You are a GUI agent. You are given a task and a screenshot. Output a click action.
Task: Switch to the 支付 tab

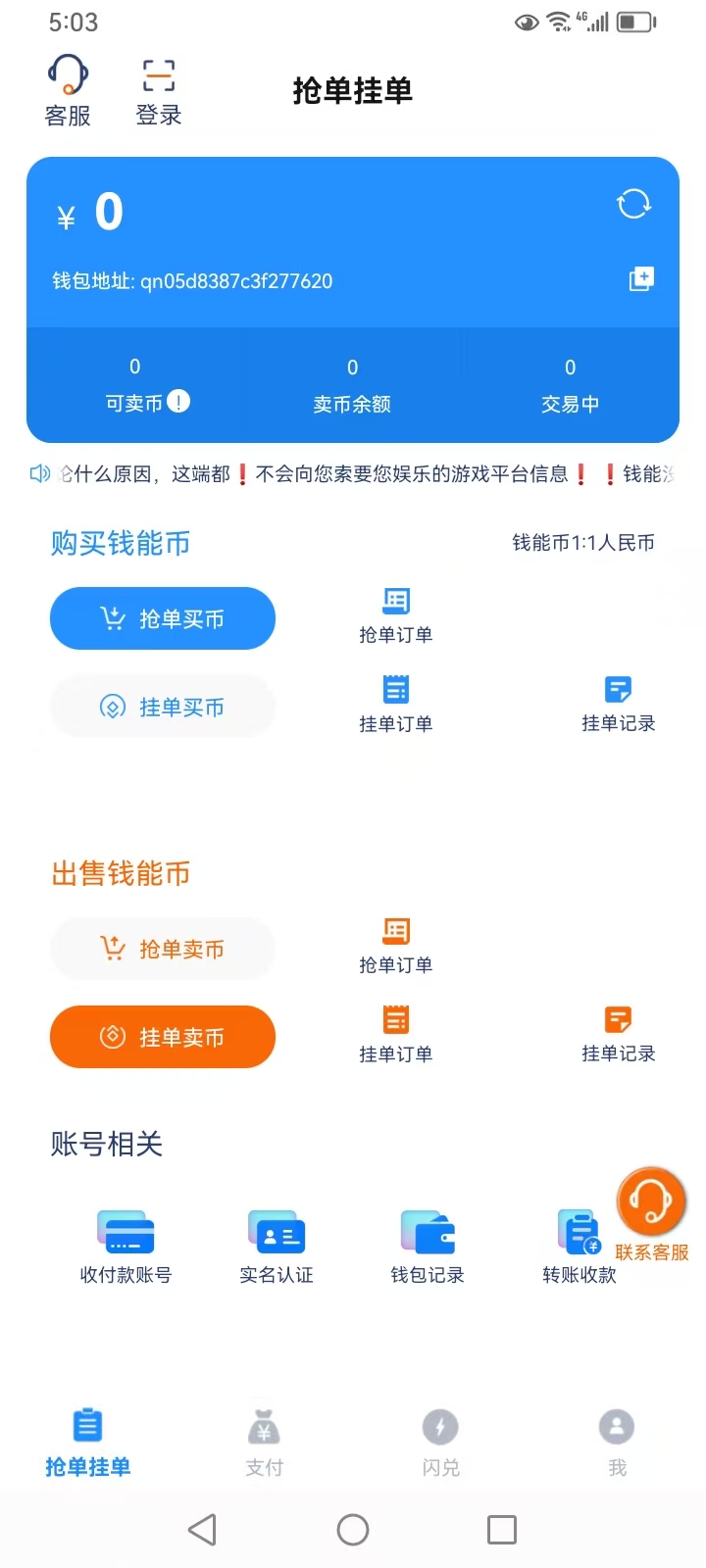coord(265,1442)
